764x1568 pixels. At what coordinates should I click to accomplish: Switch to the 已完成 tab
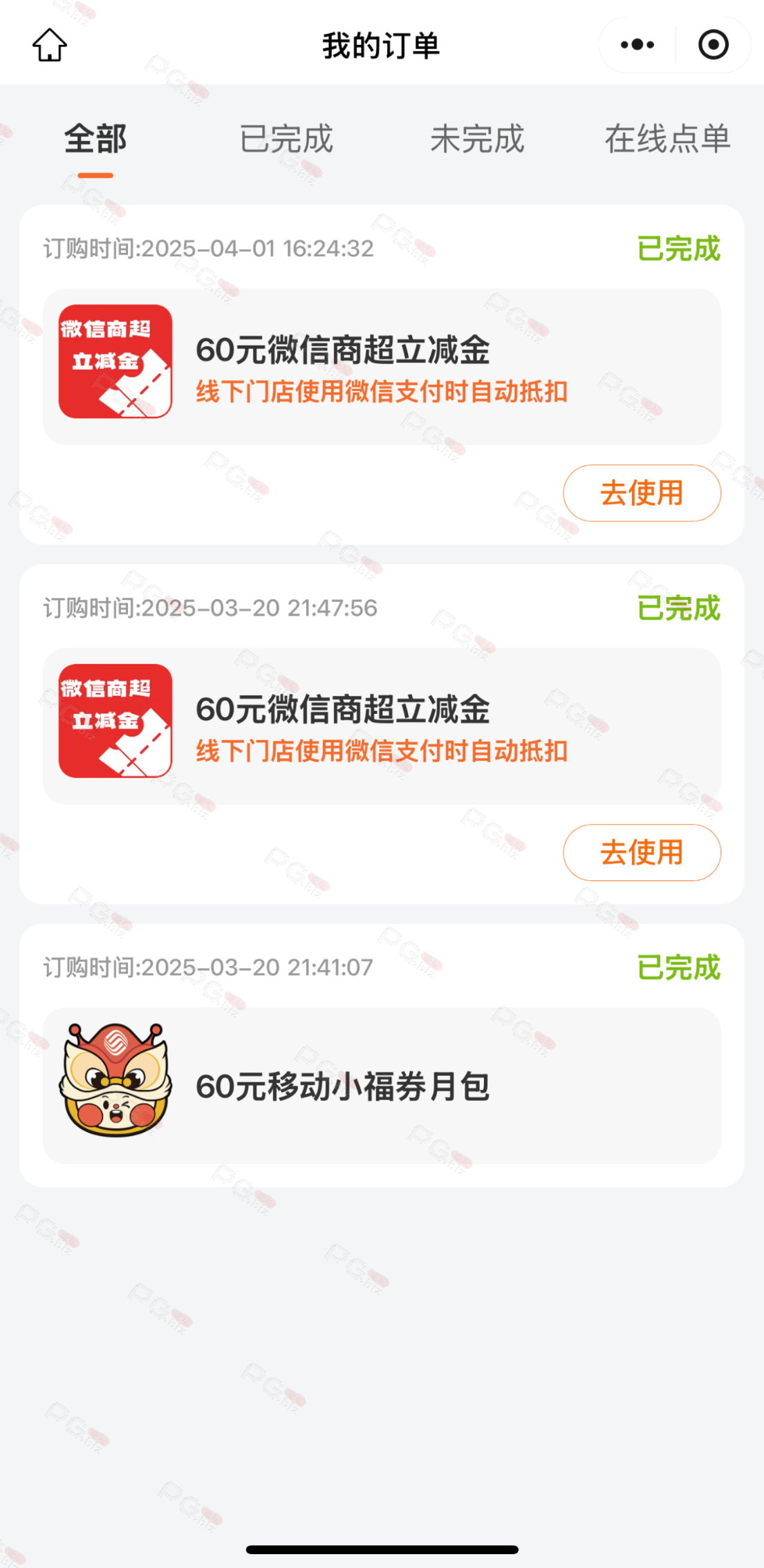tap(286, 139)
